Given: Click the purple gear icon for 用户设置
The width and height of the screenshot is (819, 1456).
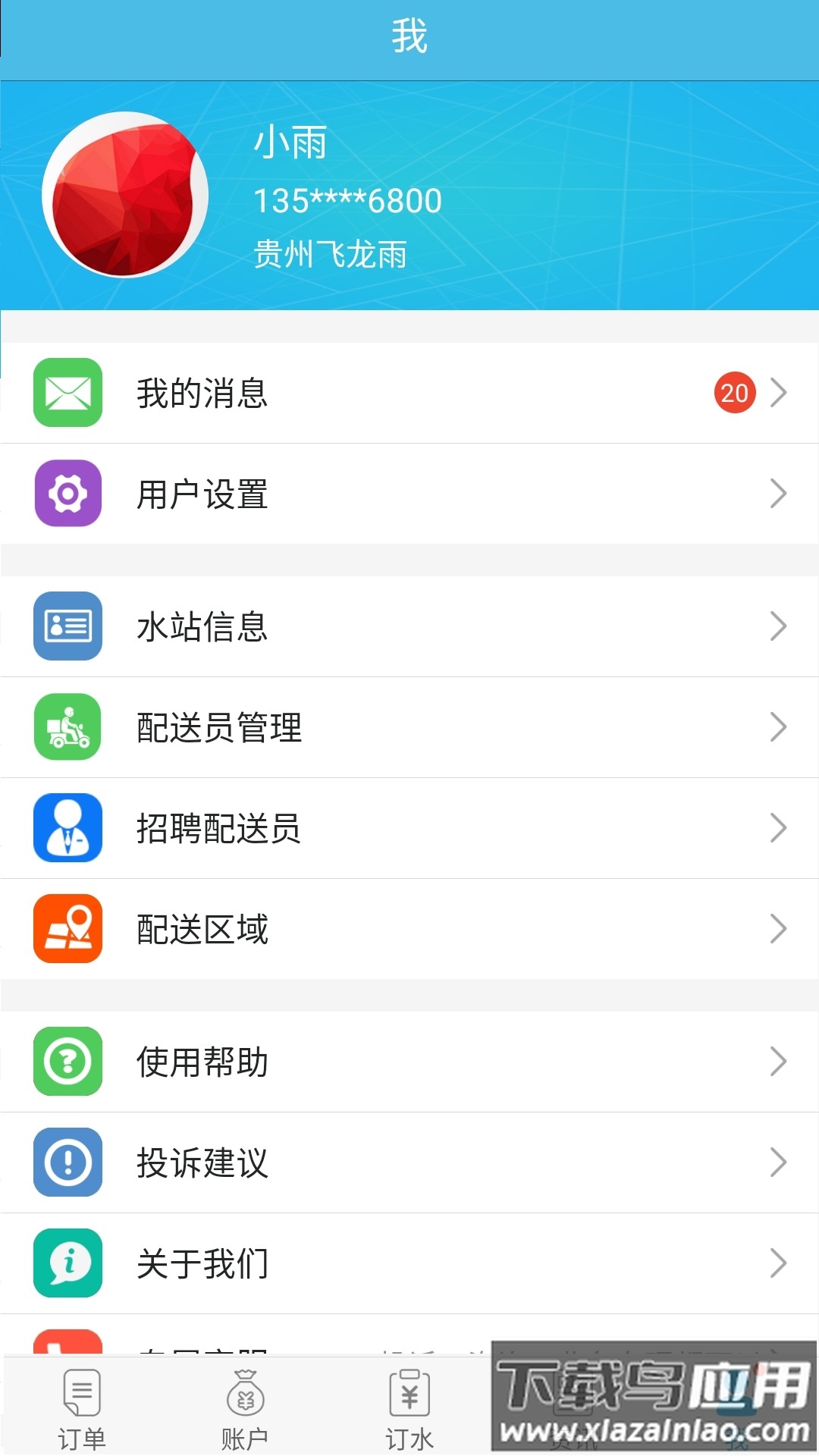Looking at the screenshot, I should coord(67,494).
